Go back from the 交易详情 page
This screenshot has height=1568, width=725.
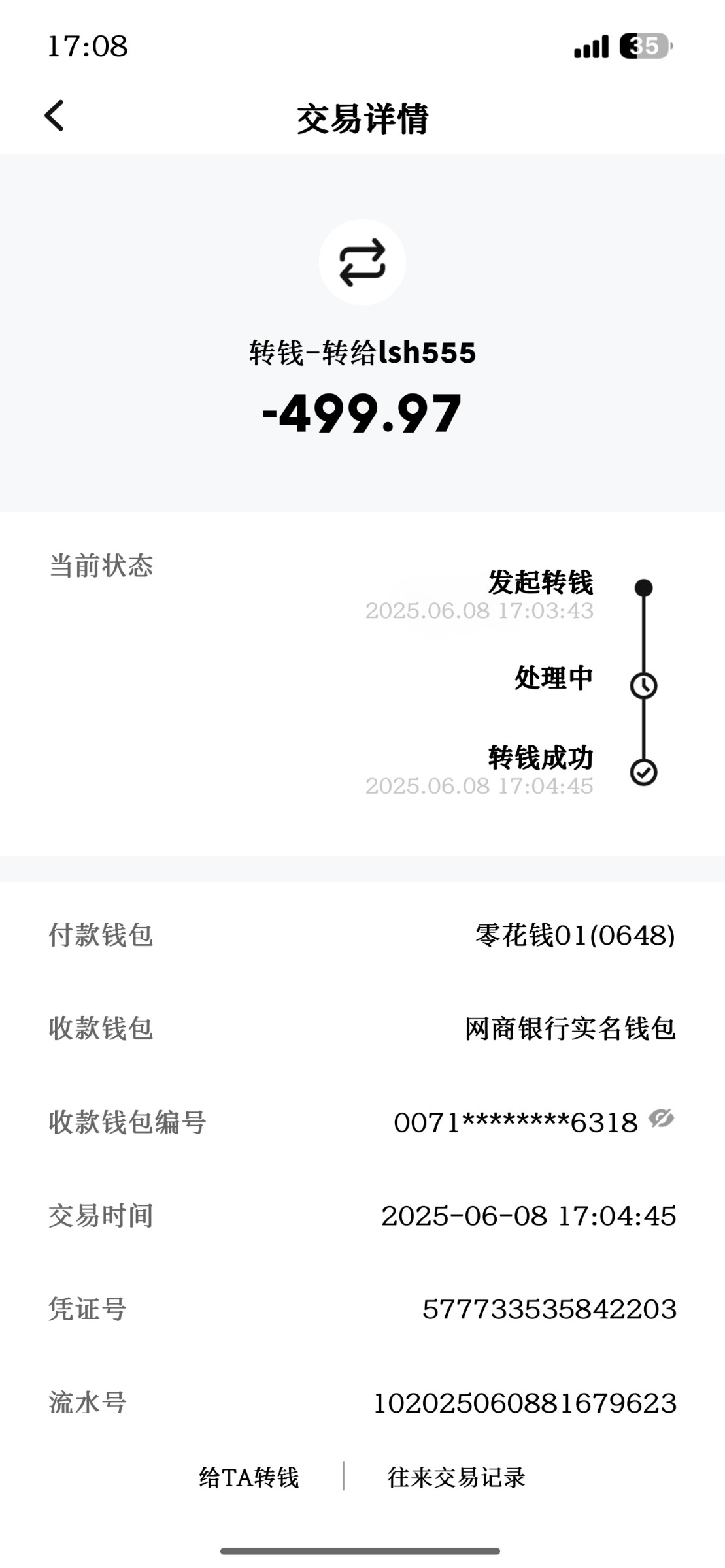coord(54,116)
